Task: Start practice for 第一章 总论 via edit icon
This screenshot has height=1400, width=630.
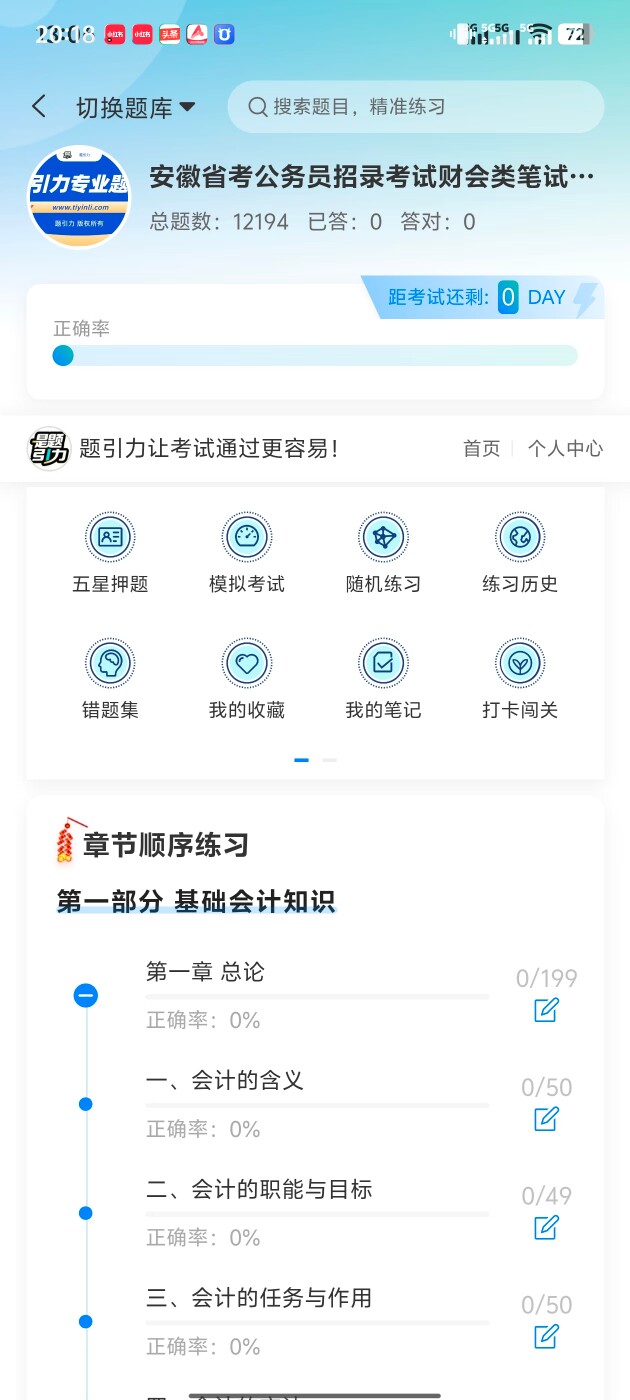Action: (x=546, y=1010)
